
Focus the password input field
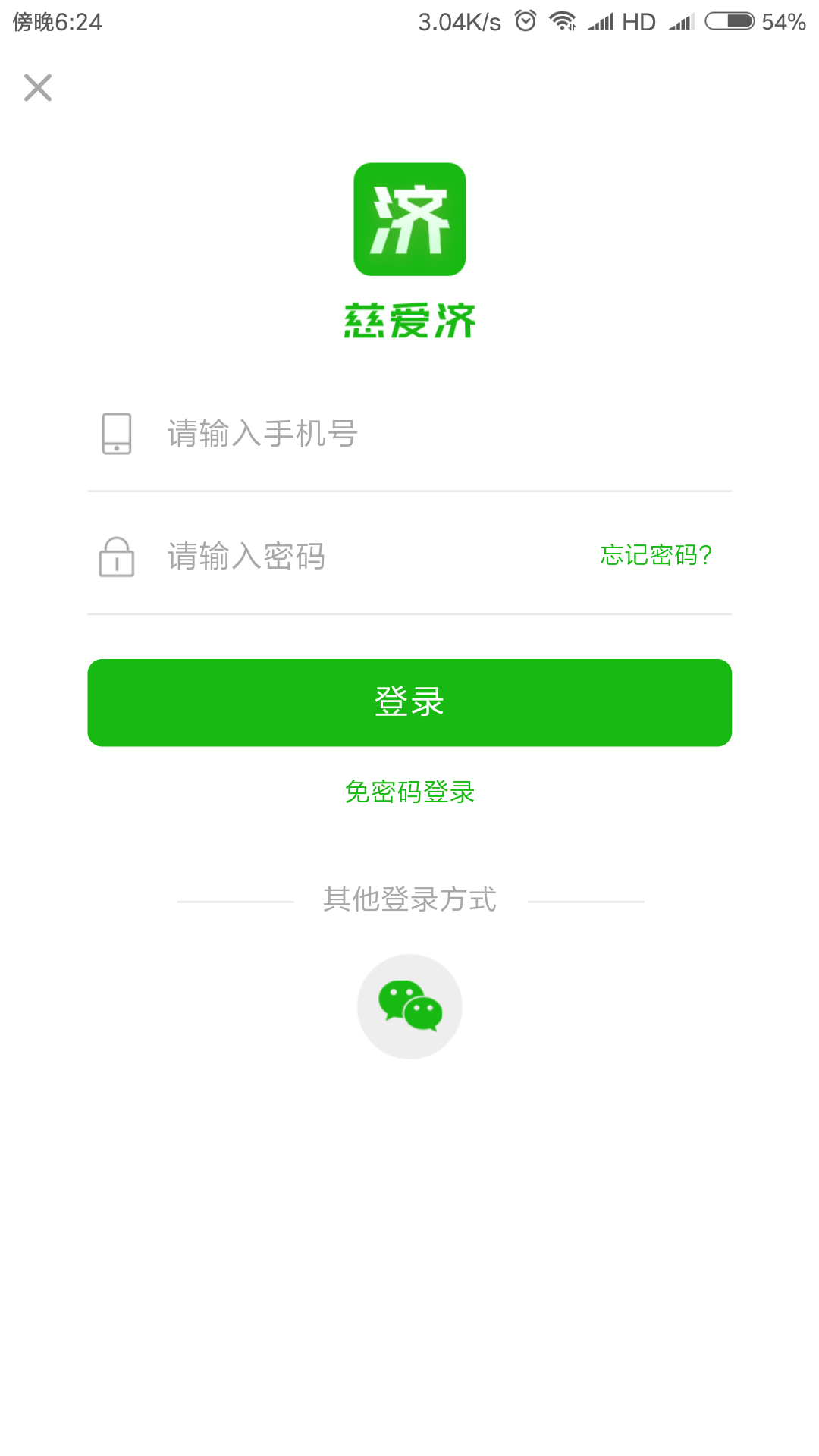(x=364, y=557)
